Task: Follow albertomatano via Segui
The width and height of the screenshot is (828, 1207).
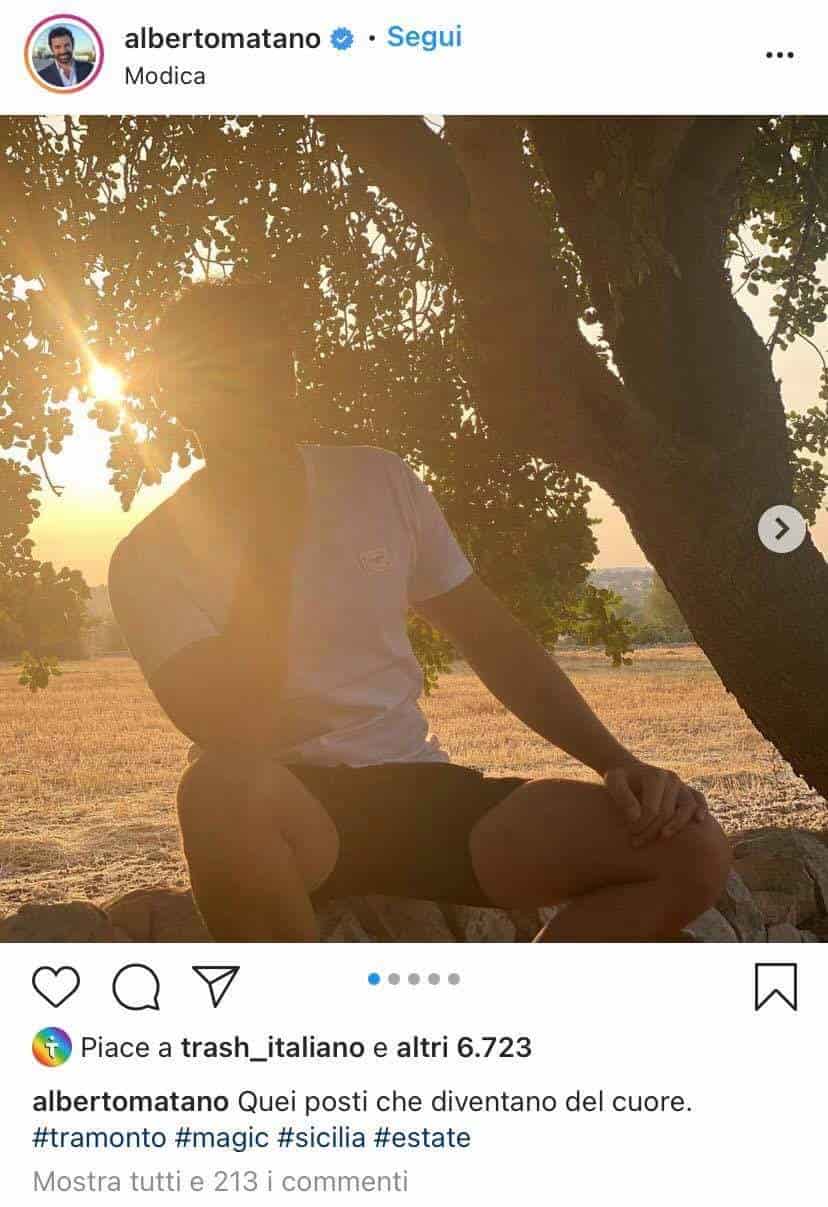Action: point(424,37)
